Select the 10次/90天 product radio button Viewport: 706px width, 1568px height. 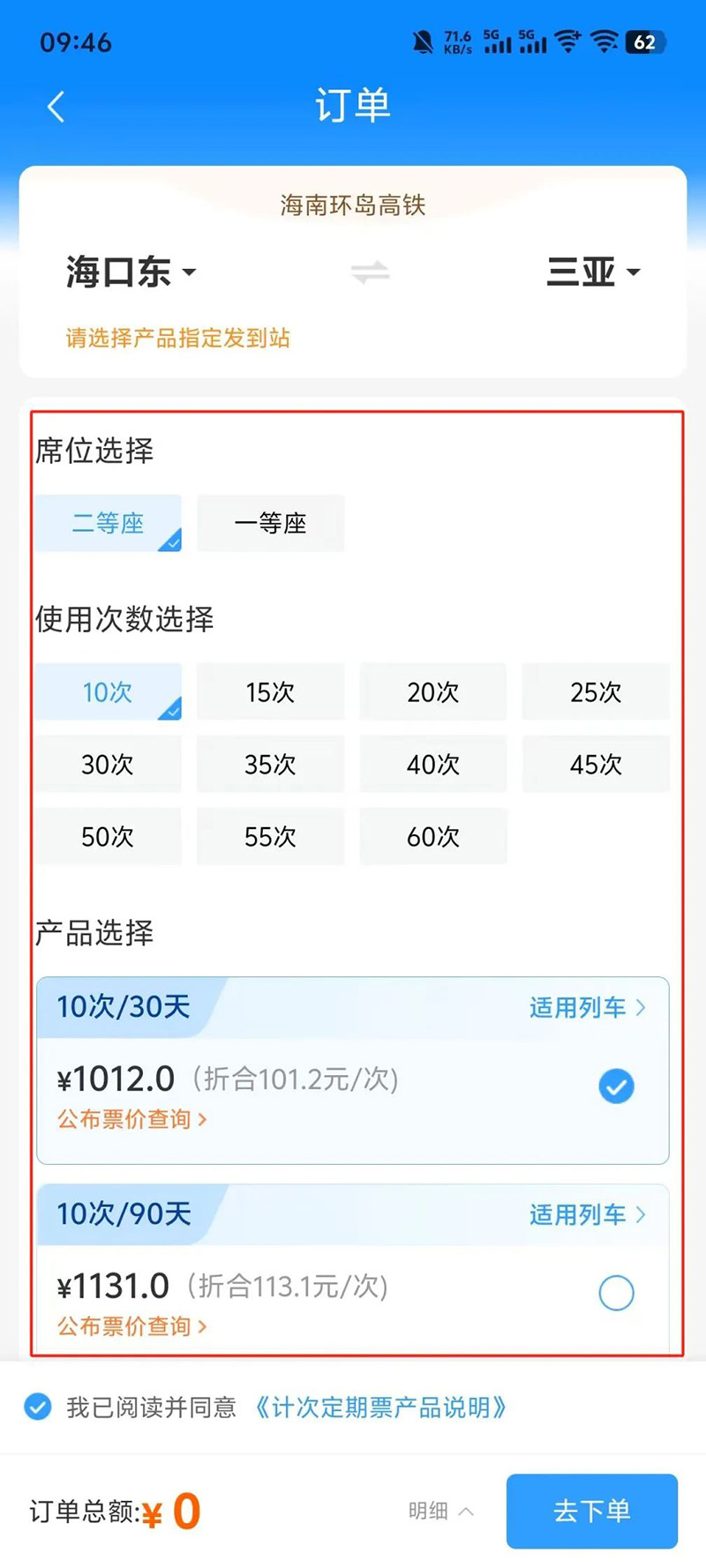(616, 1293)
